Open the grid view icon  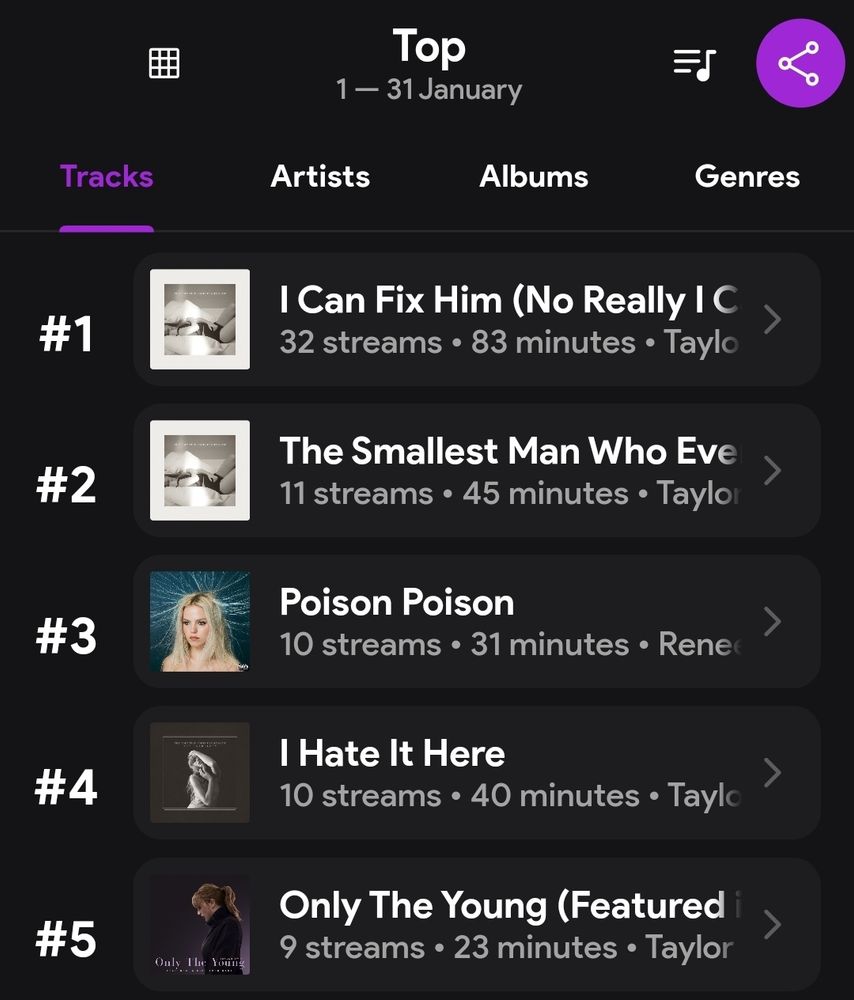point(163,62)
